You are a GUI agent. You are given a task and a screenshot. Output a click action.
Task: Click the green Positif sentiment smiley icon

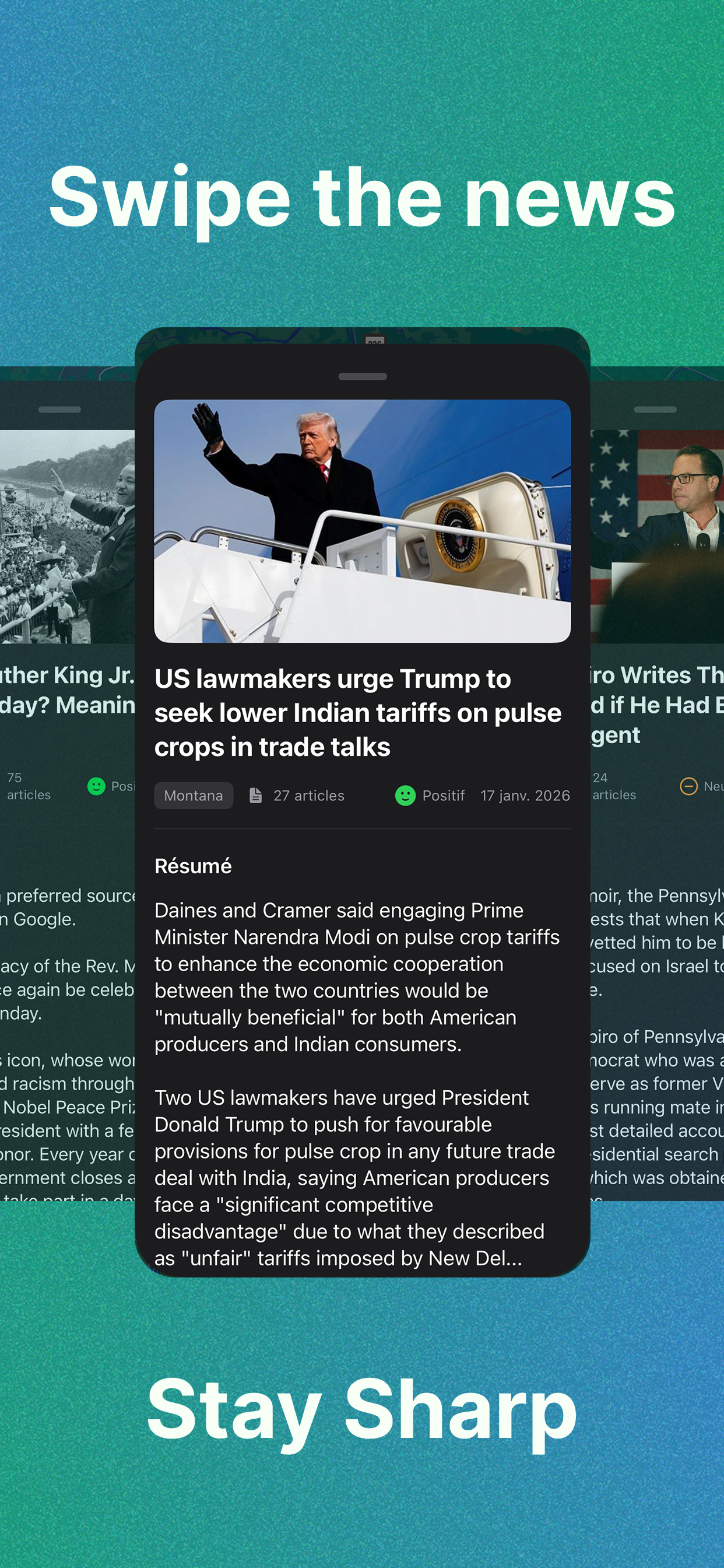(x=405, y=795)
